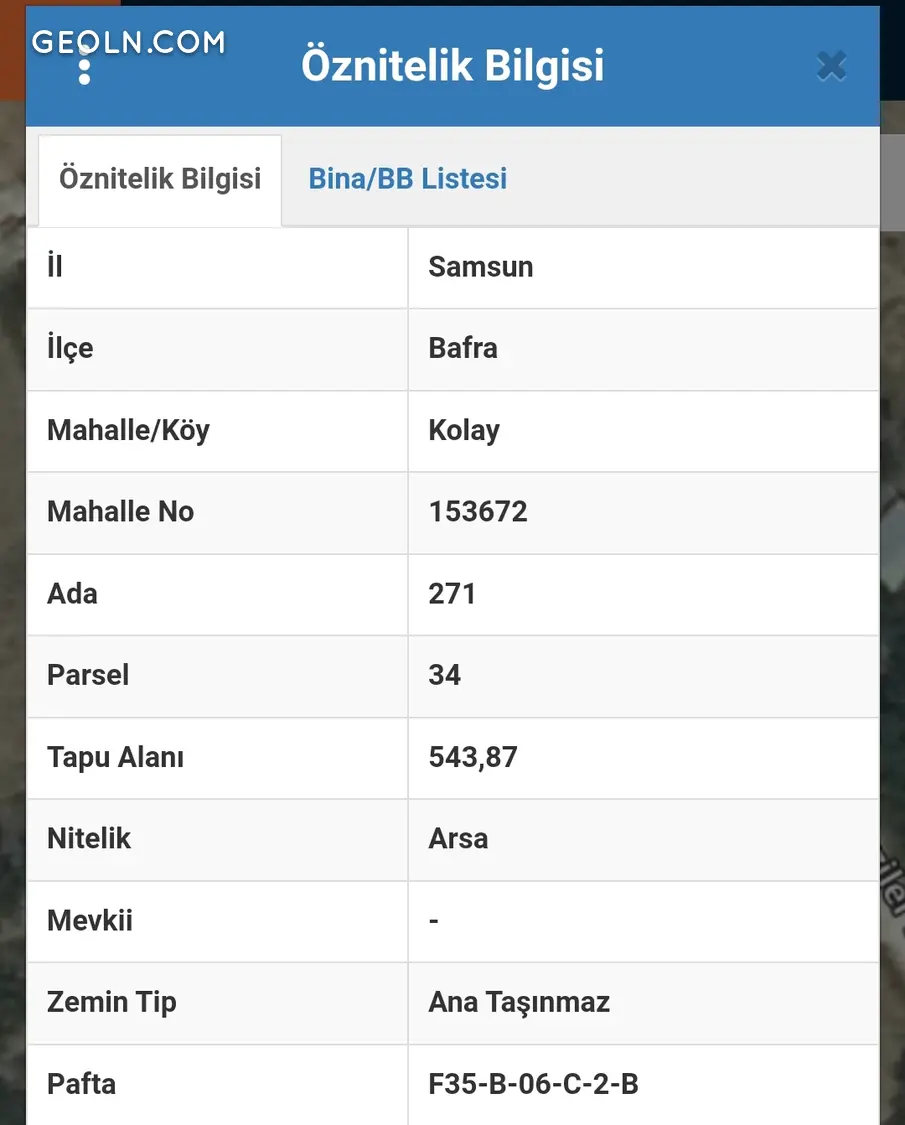Select the Öznitelik Bilgisi tab
The width and height of the screenshot is (905, 1125).
tap(160, 179)
